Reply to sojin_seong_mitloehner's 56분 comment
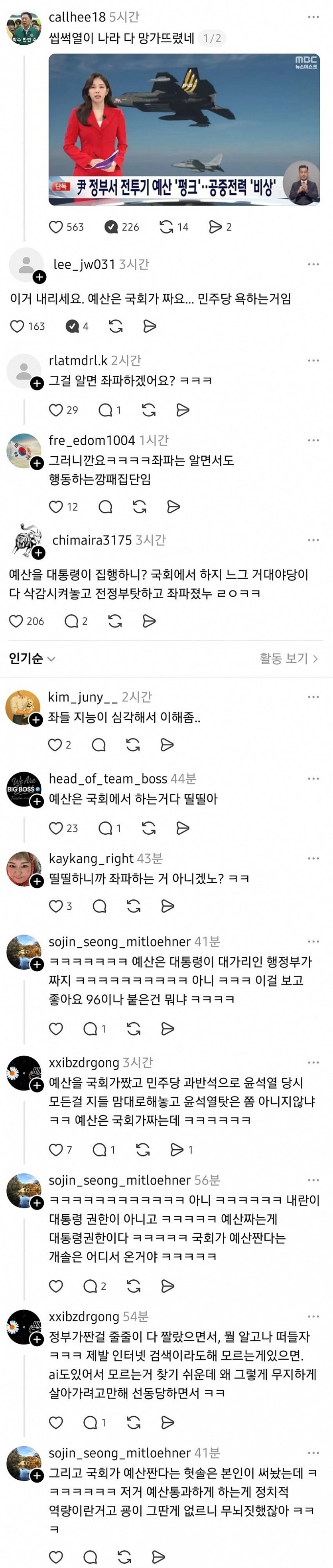This screenshot has height=1568, width=333. pyautogui.click(x=91, y=1285)
